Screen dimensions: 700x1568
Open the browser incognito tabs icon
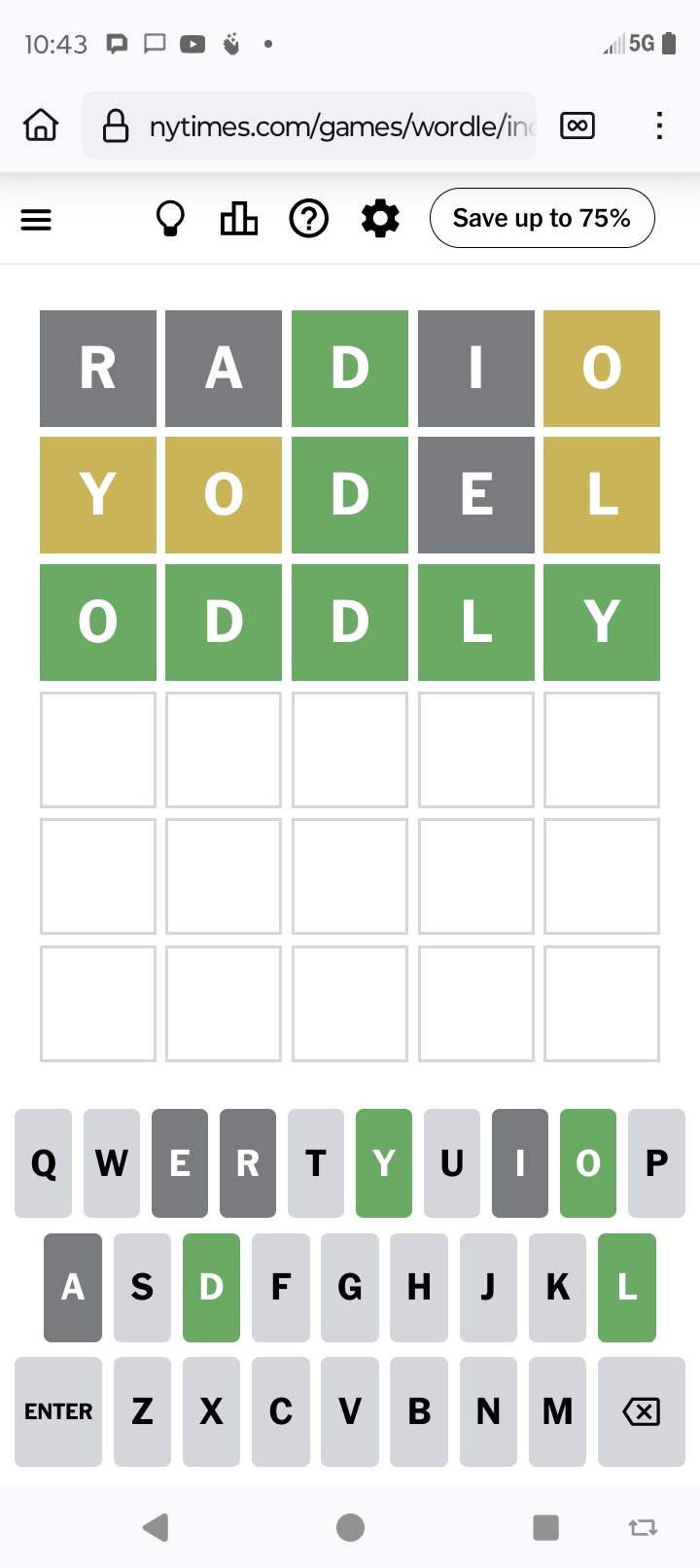coord(577,125)
